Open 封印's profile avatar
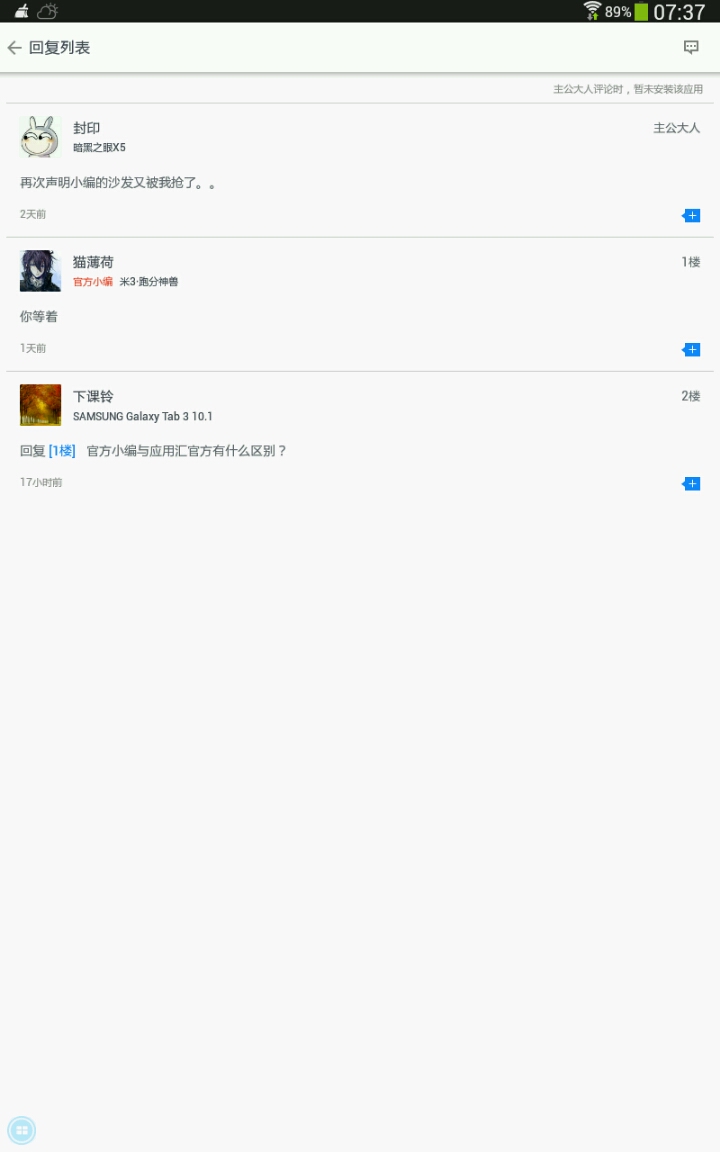 tap(40, 137)
